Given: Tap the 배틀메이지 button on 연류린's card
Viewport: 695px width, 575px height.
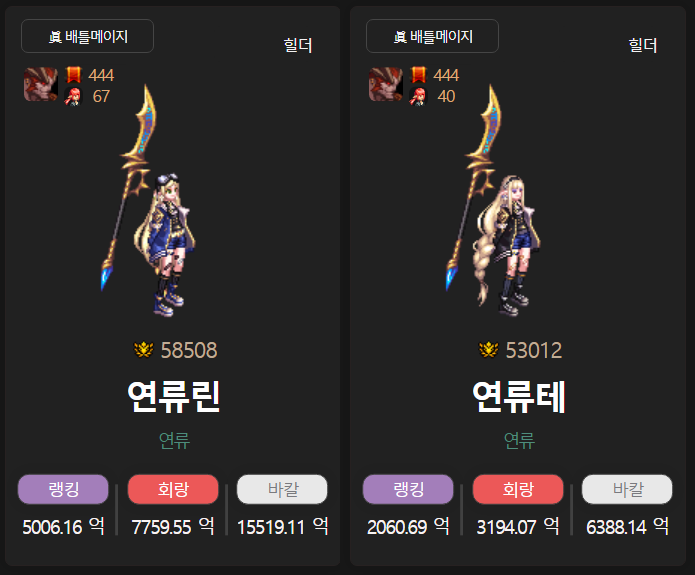Looking at the screenshot, I should click(88, 37).
